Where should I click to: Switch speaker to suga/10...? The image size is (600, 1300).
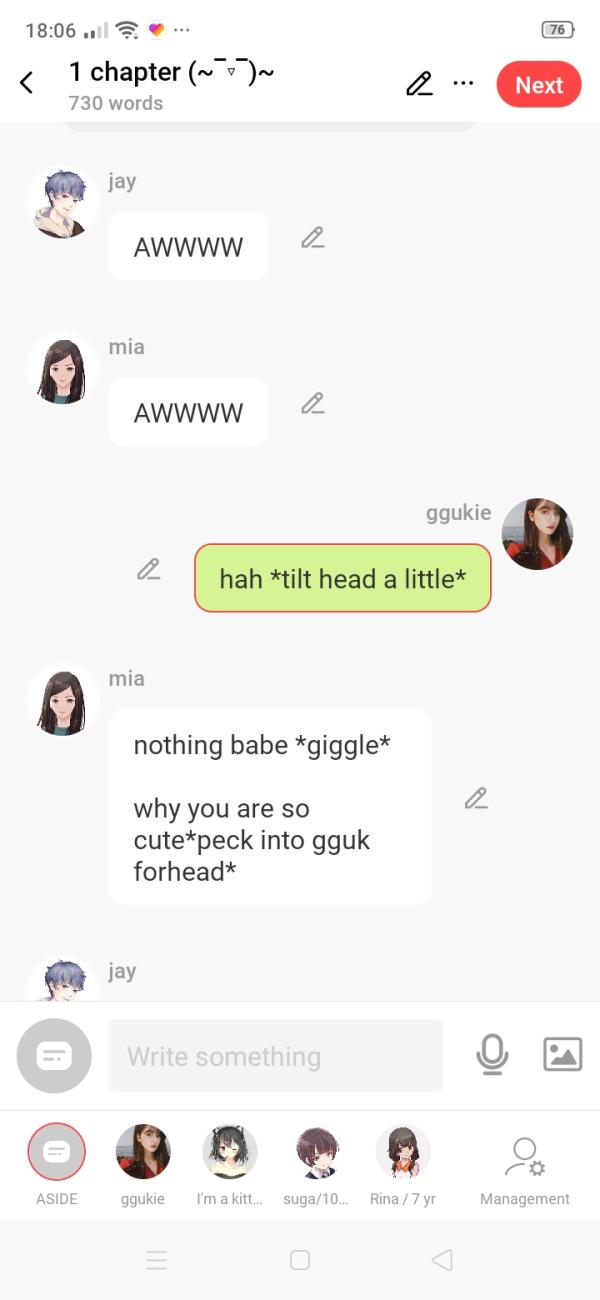tap(317, 1152)
